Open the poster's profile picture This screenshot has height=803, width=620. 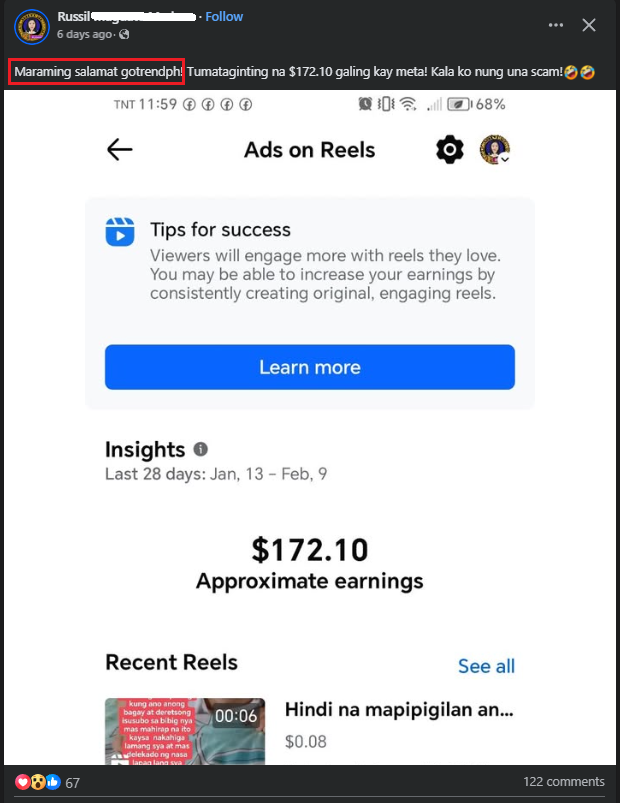coord(32,26)
